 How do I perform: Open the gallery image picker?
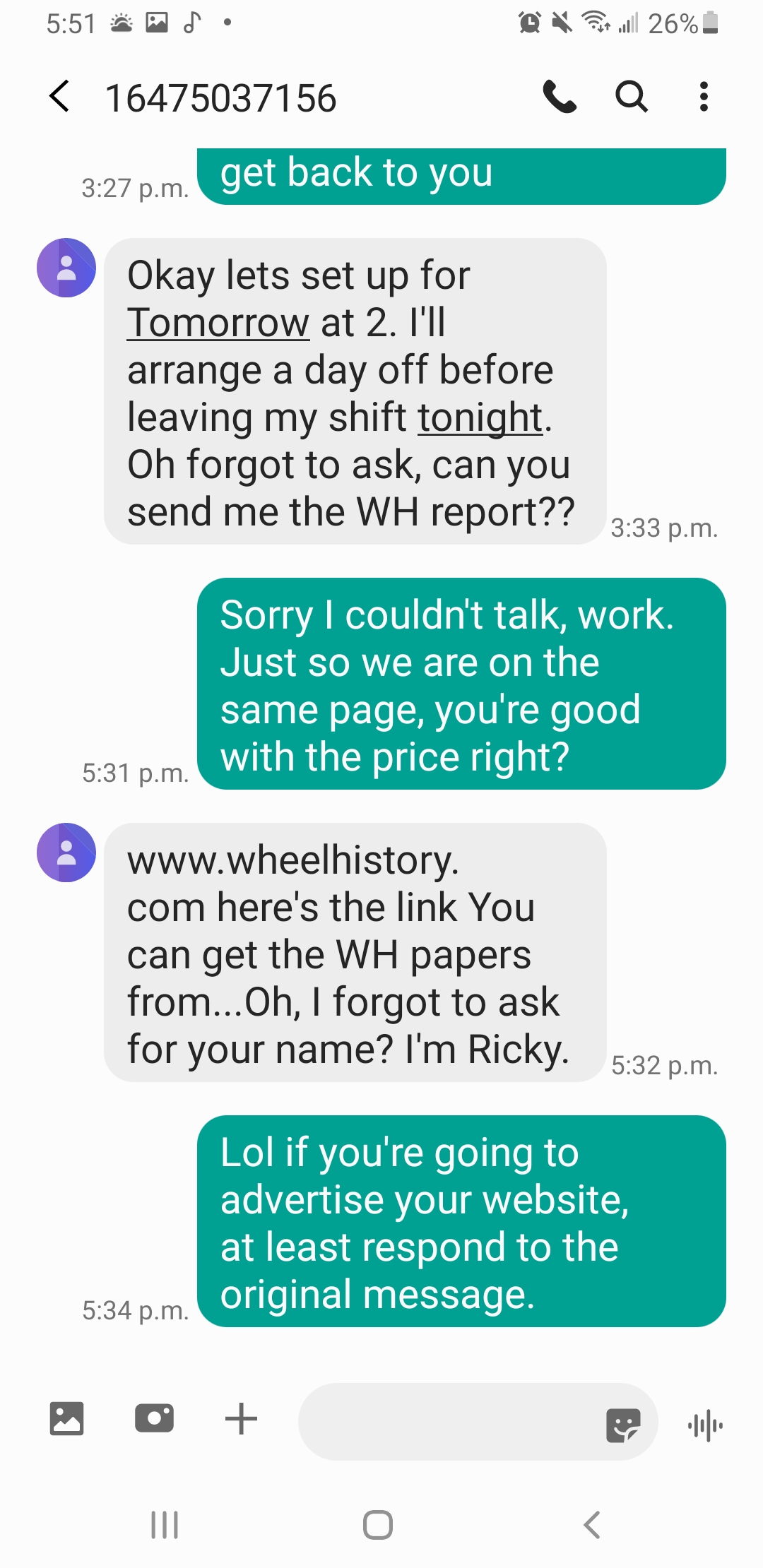[67, 1418]
